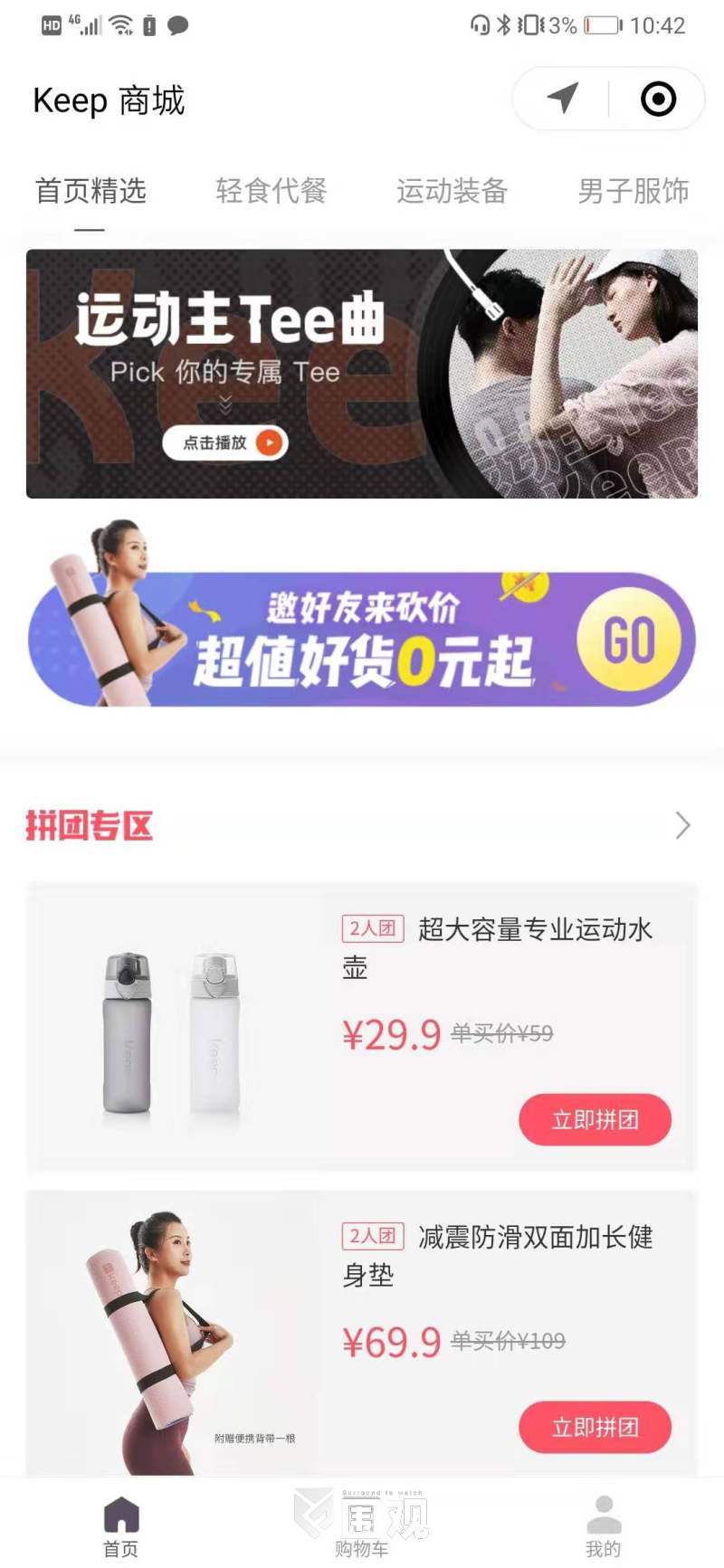The image size is (724, 1568).
Task: Switch to the 轻食代餐 tab
Action: tap(271, 191)
